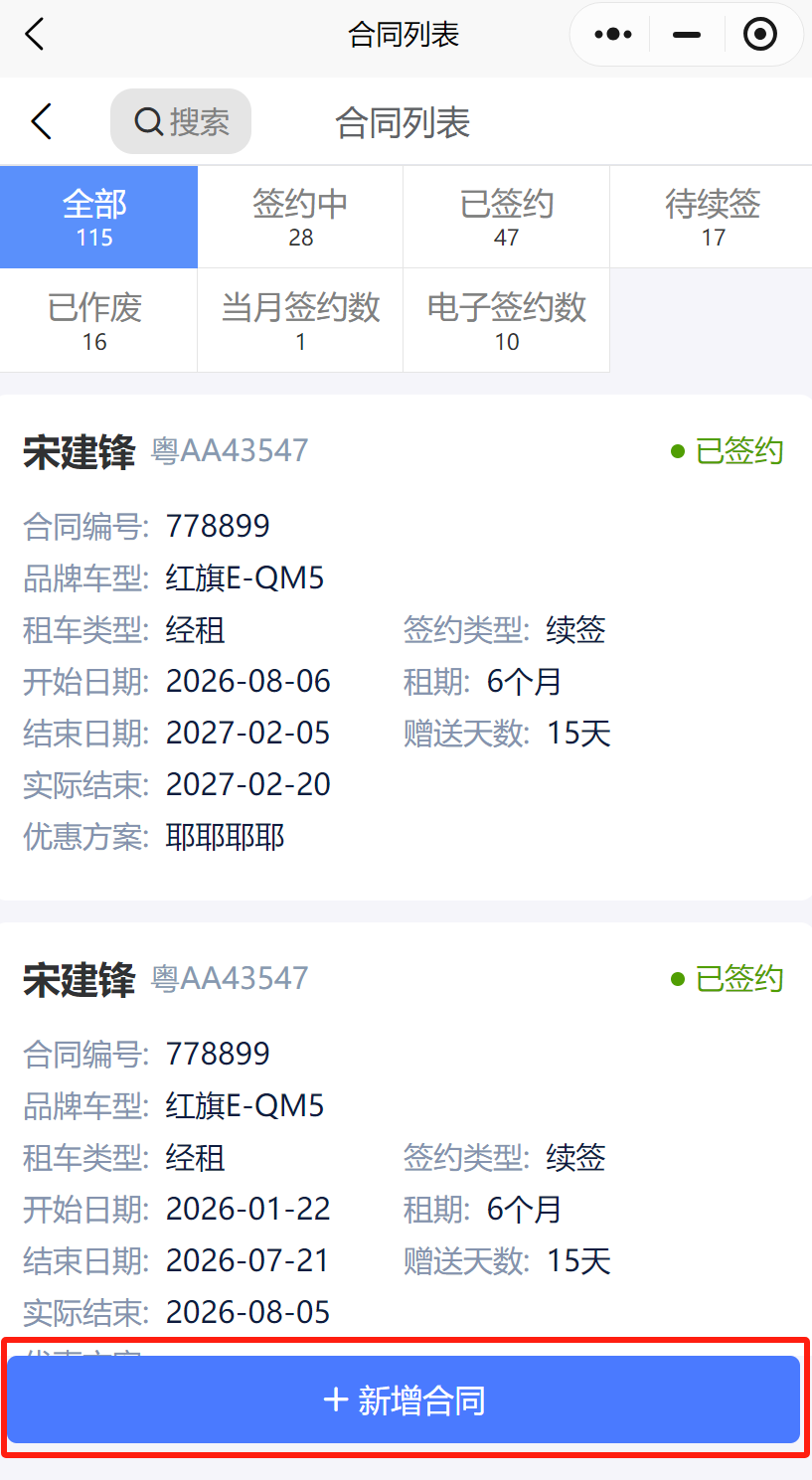Image resolution: width=812 pixels, height=1480 pixels.
Task: Tap the back arrow in the title bar
Action: tap(35, 35)
